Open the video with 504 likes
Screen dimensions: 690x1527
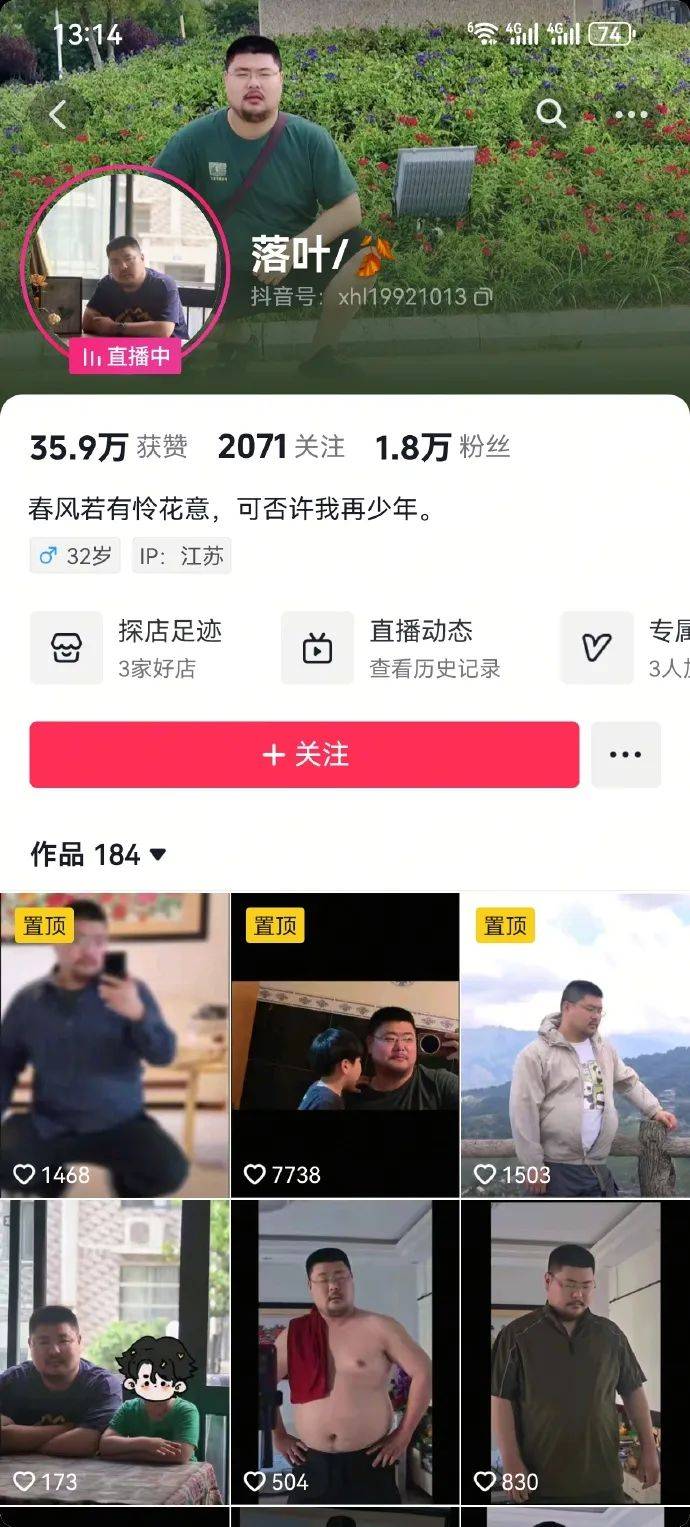[345, 1352]
